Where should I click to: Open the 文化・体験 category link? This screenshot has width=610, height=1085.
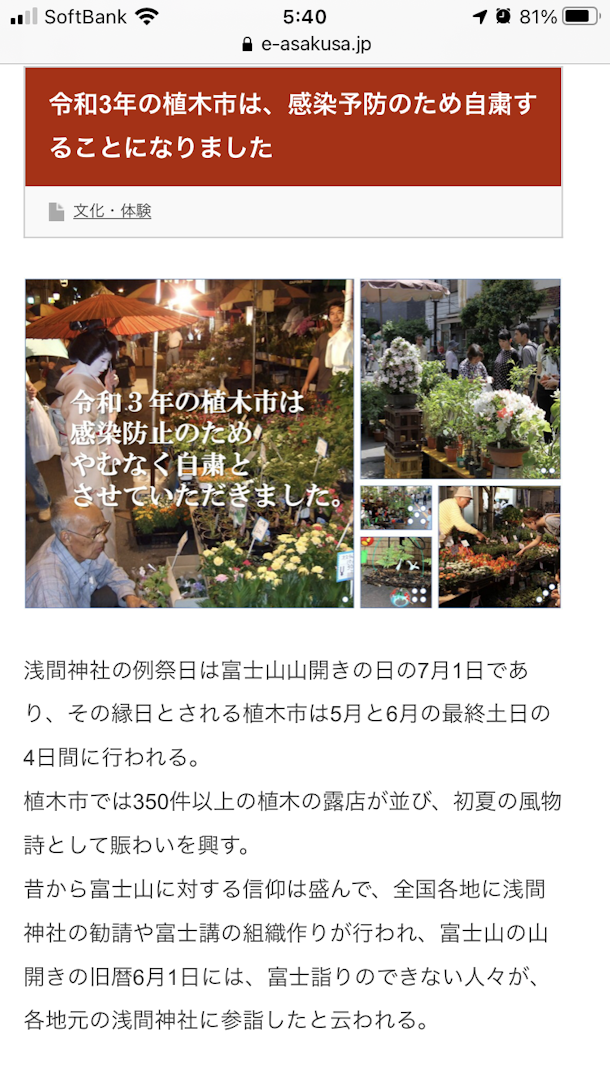(x=112, y=211)
